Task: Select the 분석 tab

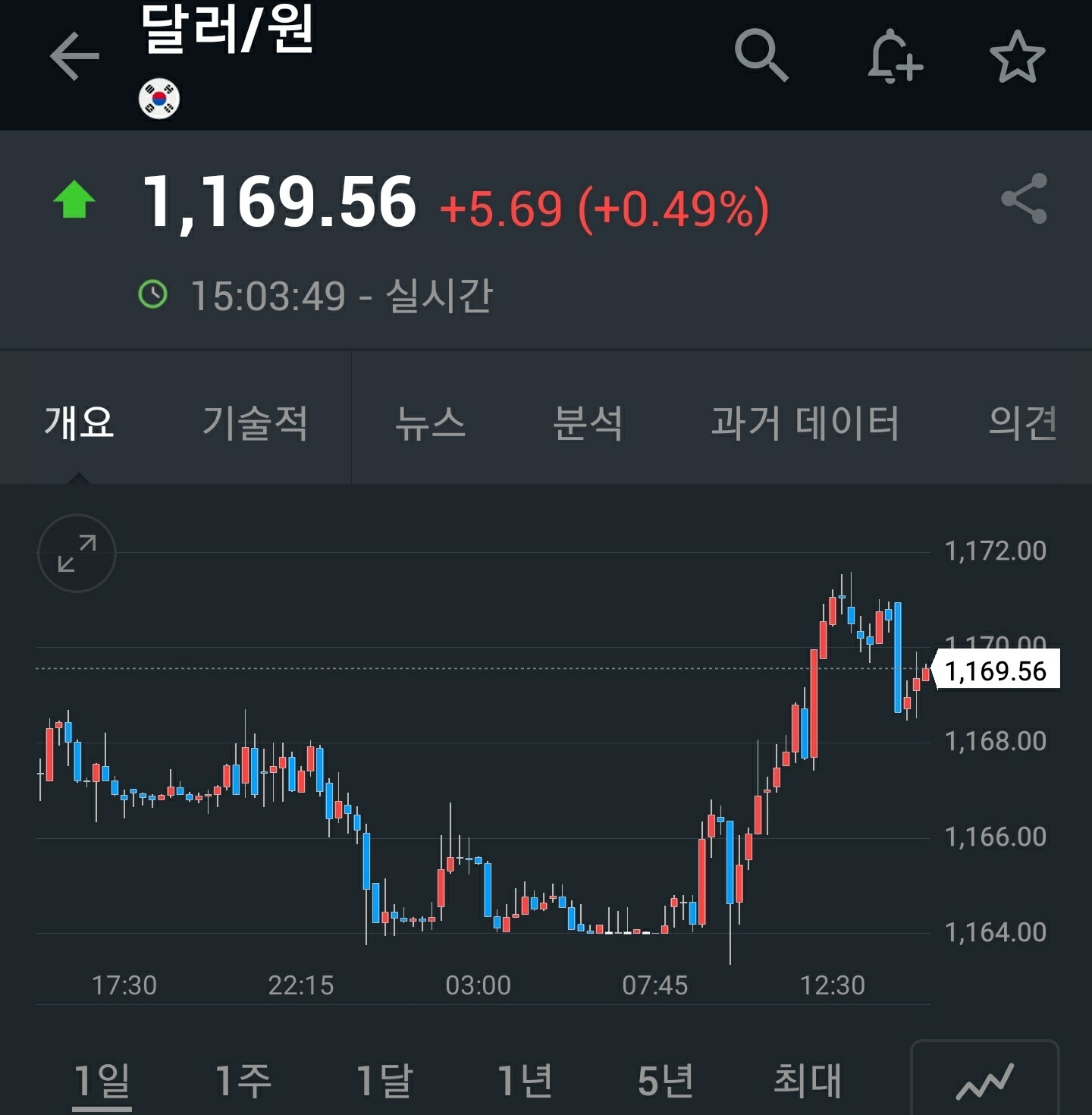Action: click(588, 422)
